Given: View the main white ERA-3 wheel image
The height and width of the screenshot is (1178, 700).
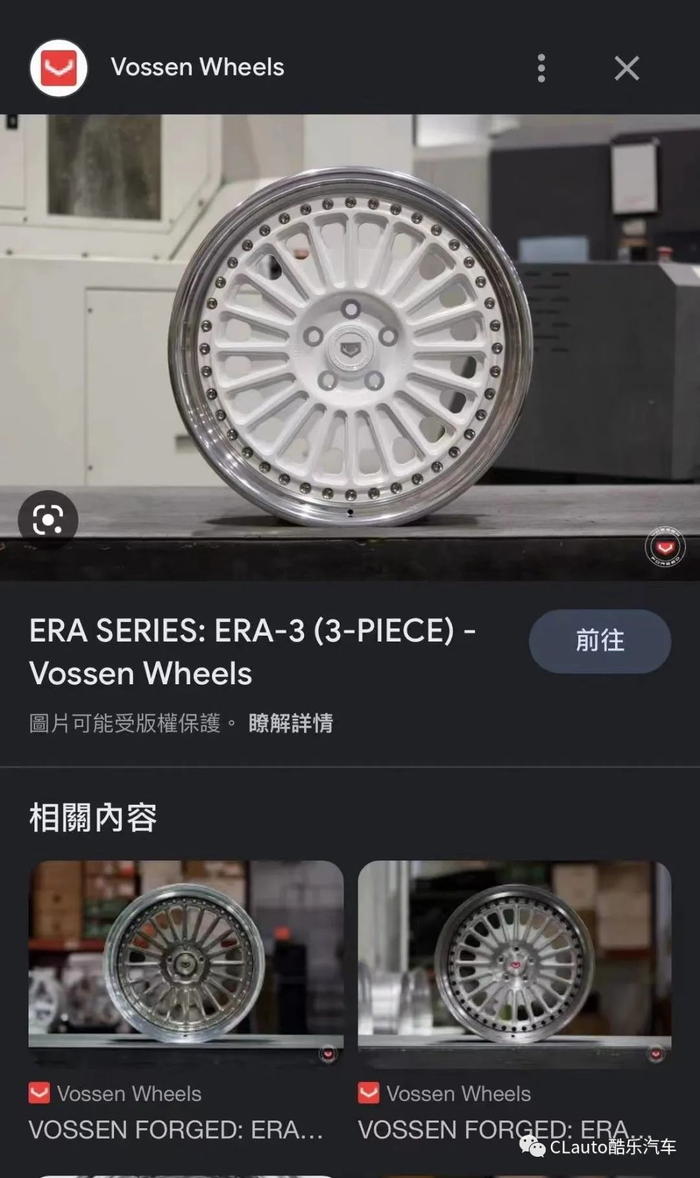Looking at the screenshot, I should click(350, 347).
